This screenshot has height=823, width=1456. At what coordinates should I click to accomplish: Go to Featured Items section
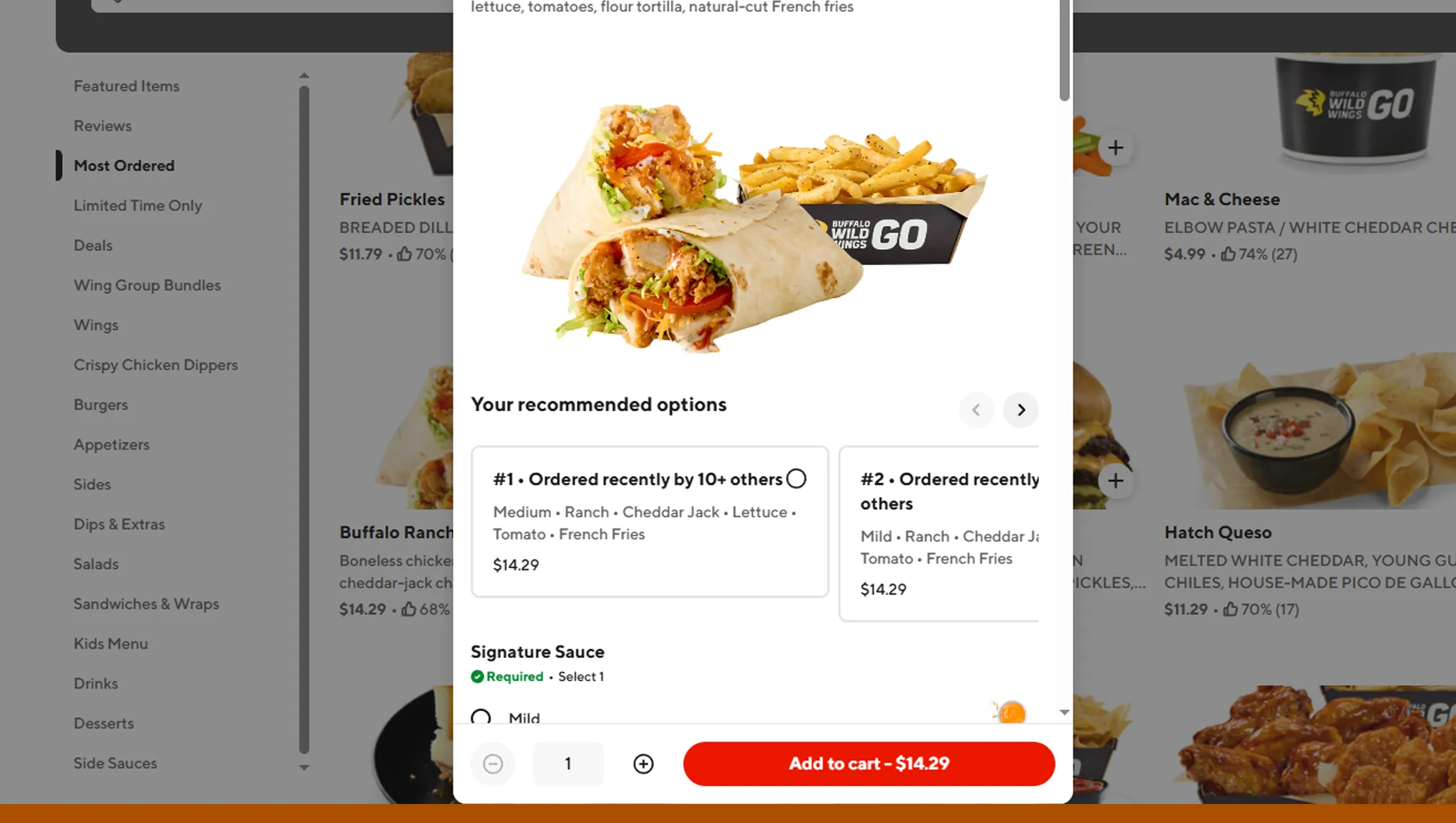click(126, 86)
